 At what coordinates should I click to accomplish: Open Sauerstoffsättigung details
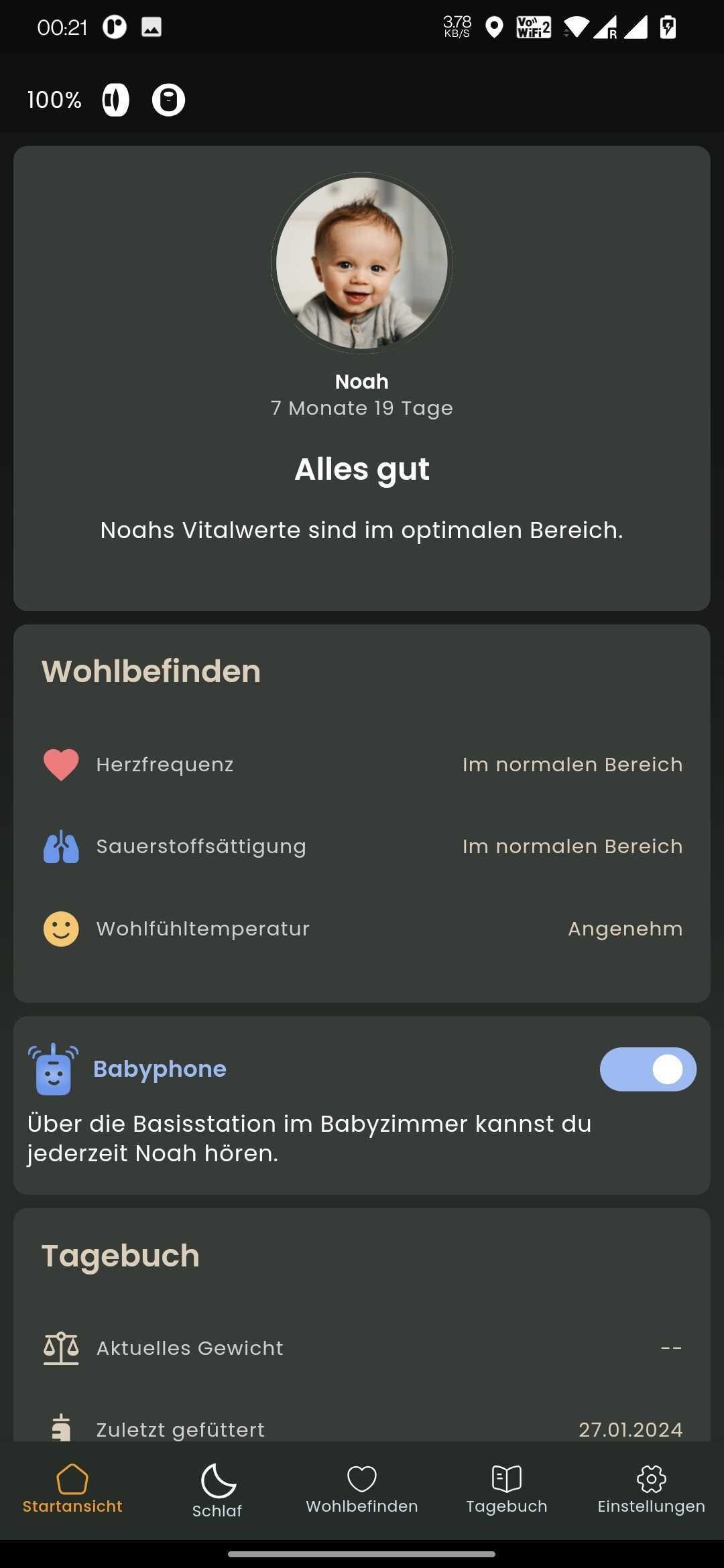(362, 846)
